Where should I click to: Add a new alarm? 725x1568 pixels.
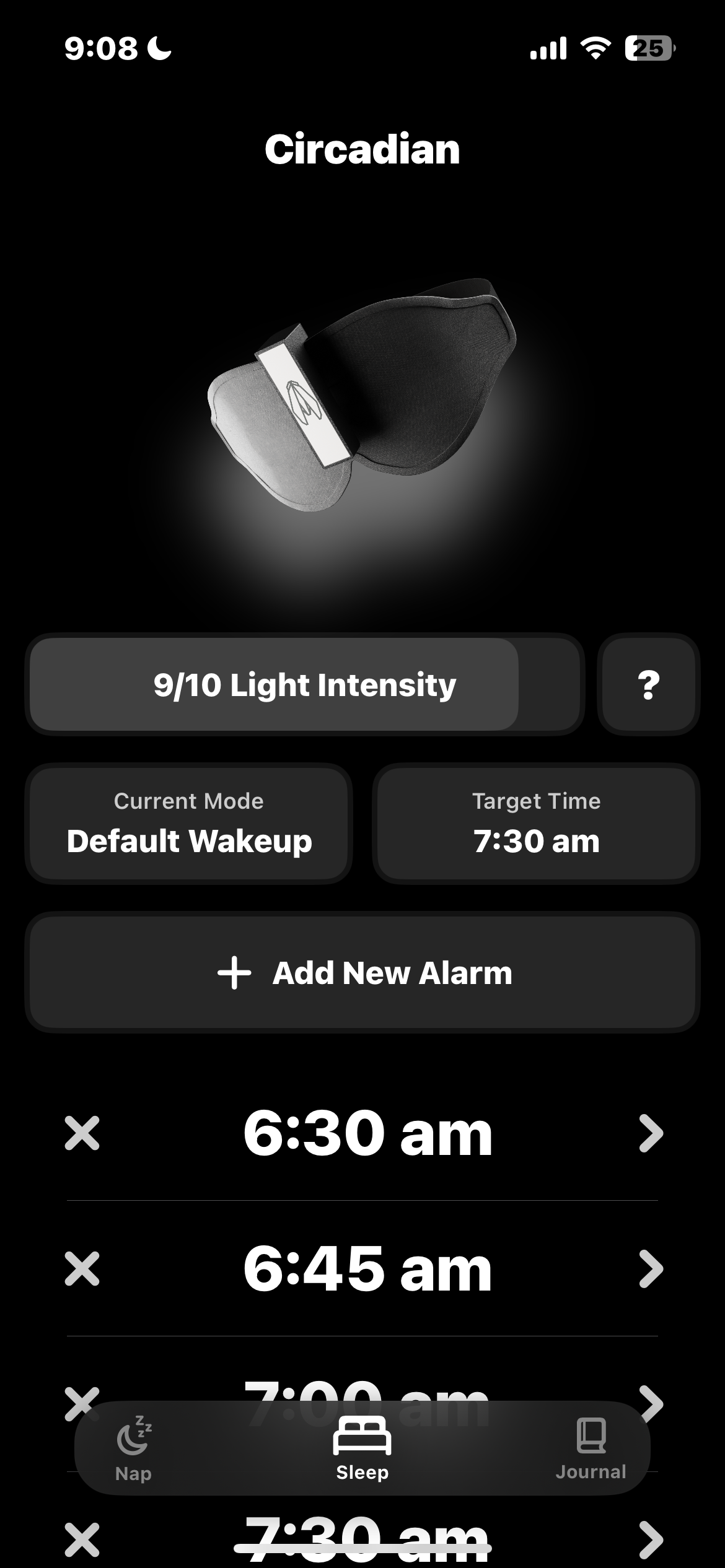tap(362, 973)
